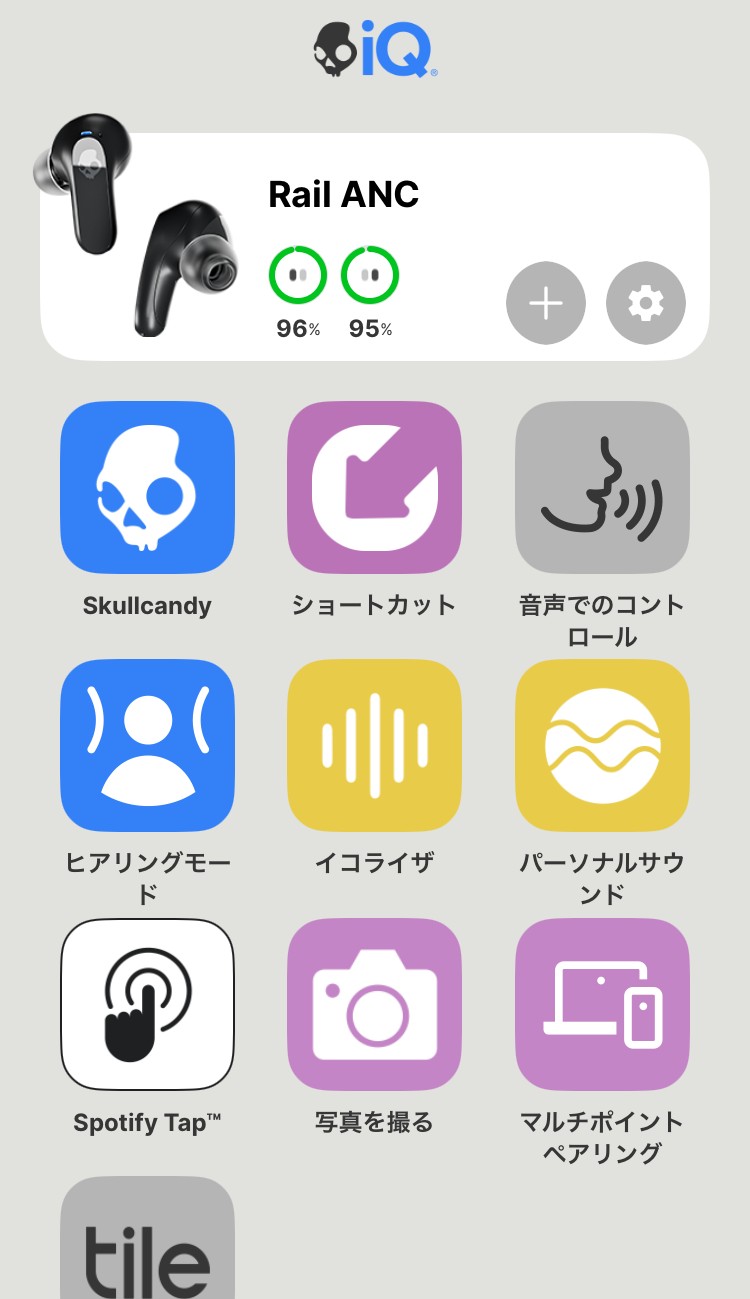Open the イコライザ settings
Screen dimensions: 750x1299
coord(374,745)
